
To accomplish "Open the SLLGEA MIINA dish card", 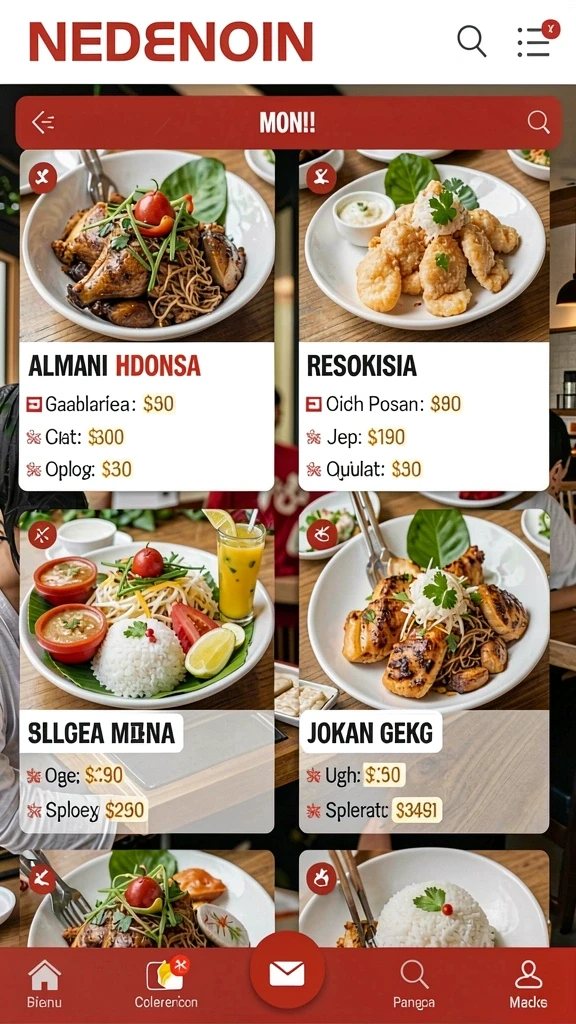I will pos(146,671).
